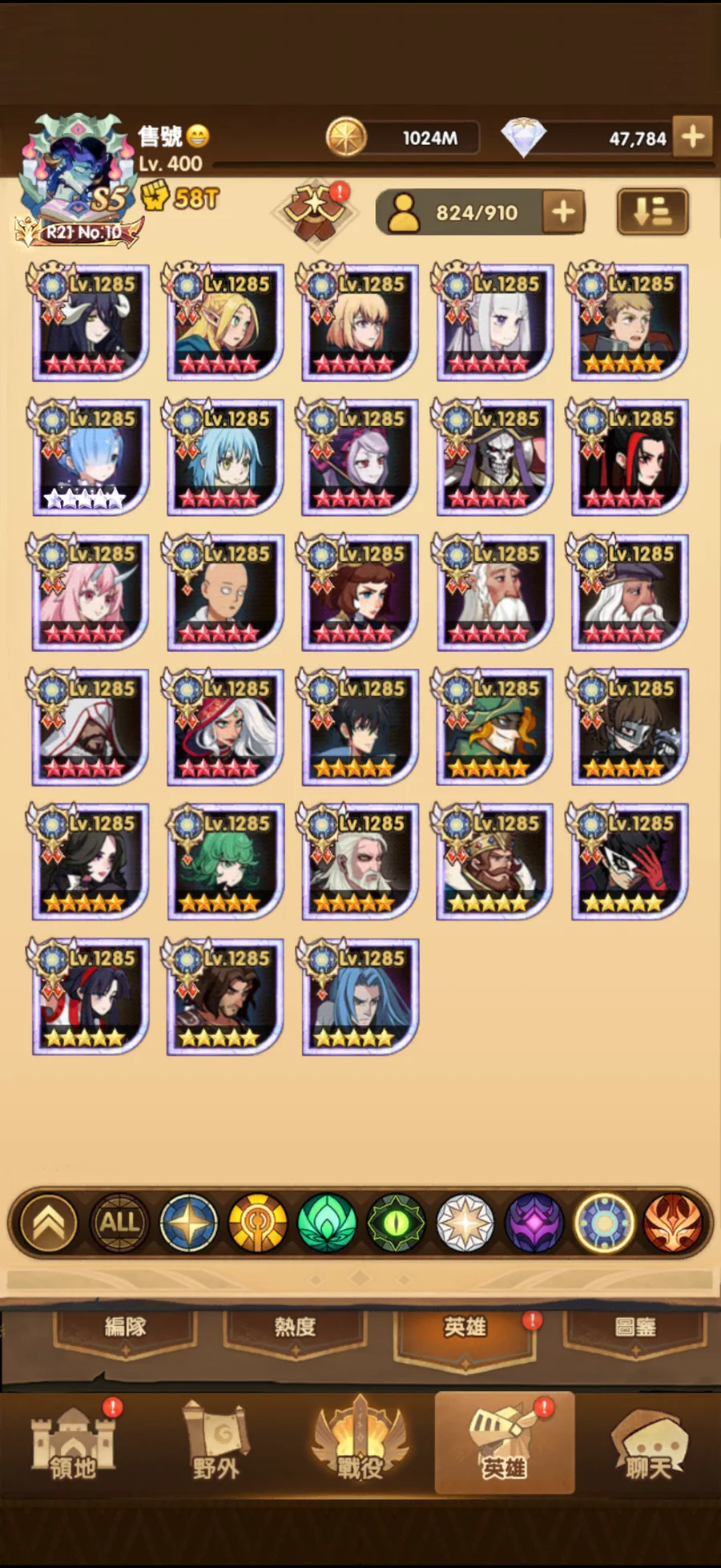The width and height of the screenshot is (721, 1568).
Task: Go to 野外 in the bottom navigation
Action: click(x=215, y=1445)
